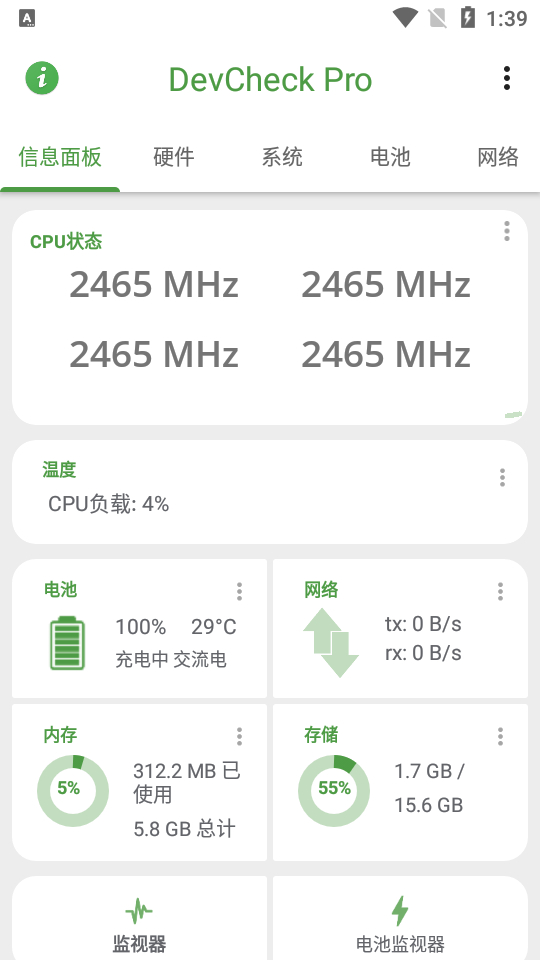Image resolution: width=540 pixels, height=960 pixels.
Task: Tap the green info icon
Action: (x=42, y=78)
